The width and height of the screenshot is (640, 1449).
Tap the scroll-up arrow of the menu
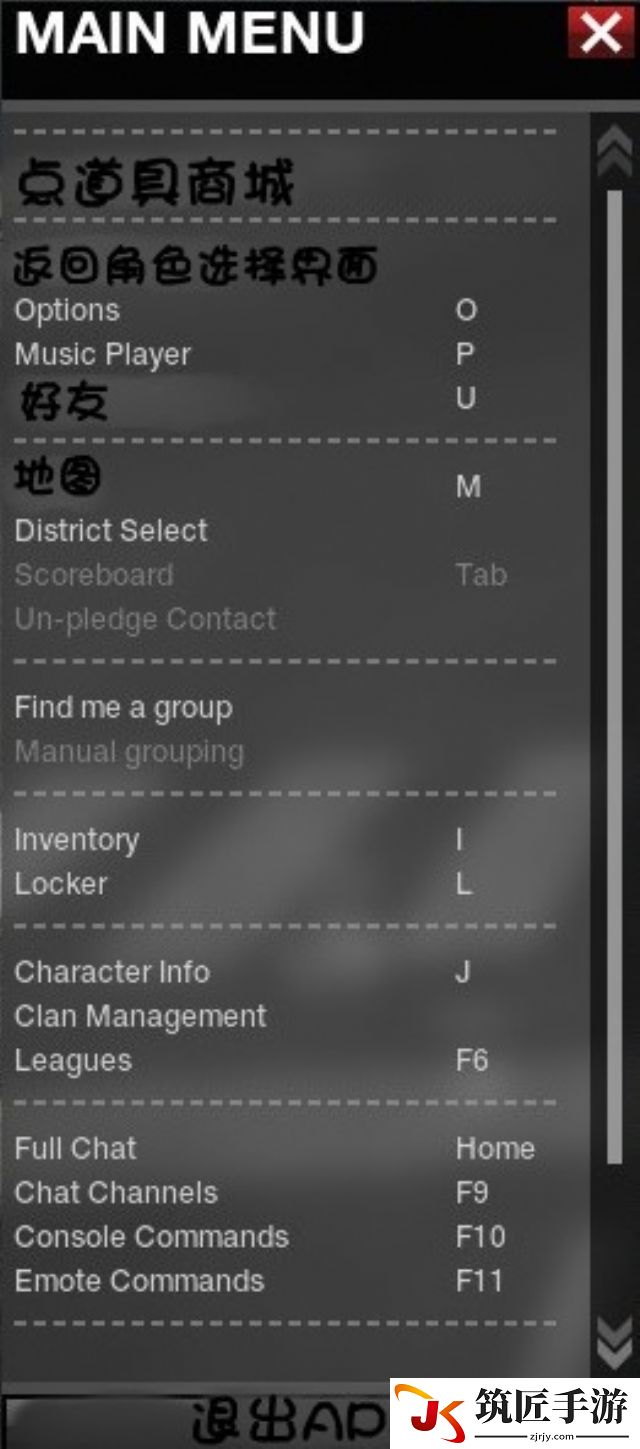tap(613, 152)
